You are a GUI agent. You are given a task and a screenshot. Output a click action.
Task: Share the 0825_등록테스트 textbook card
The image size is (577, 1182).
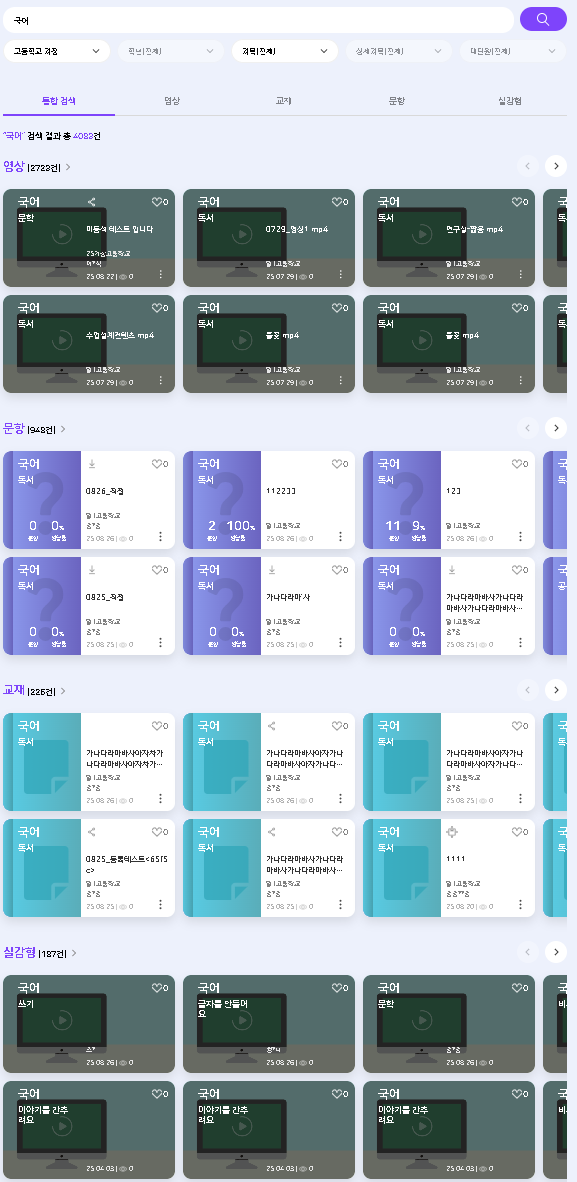tap(92, 832)
